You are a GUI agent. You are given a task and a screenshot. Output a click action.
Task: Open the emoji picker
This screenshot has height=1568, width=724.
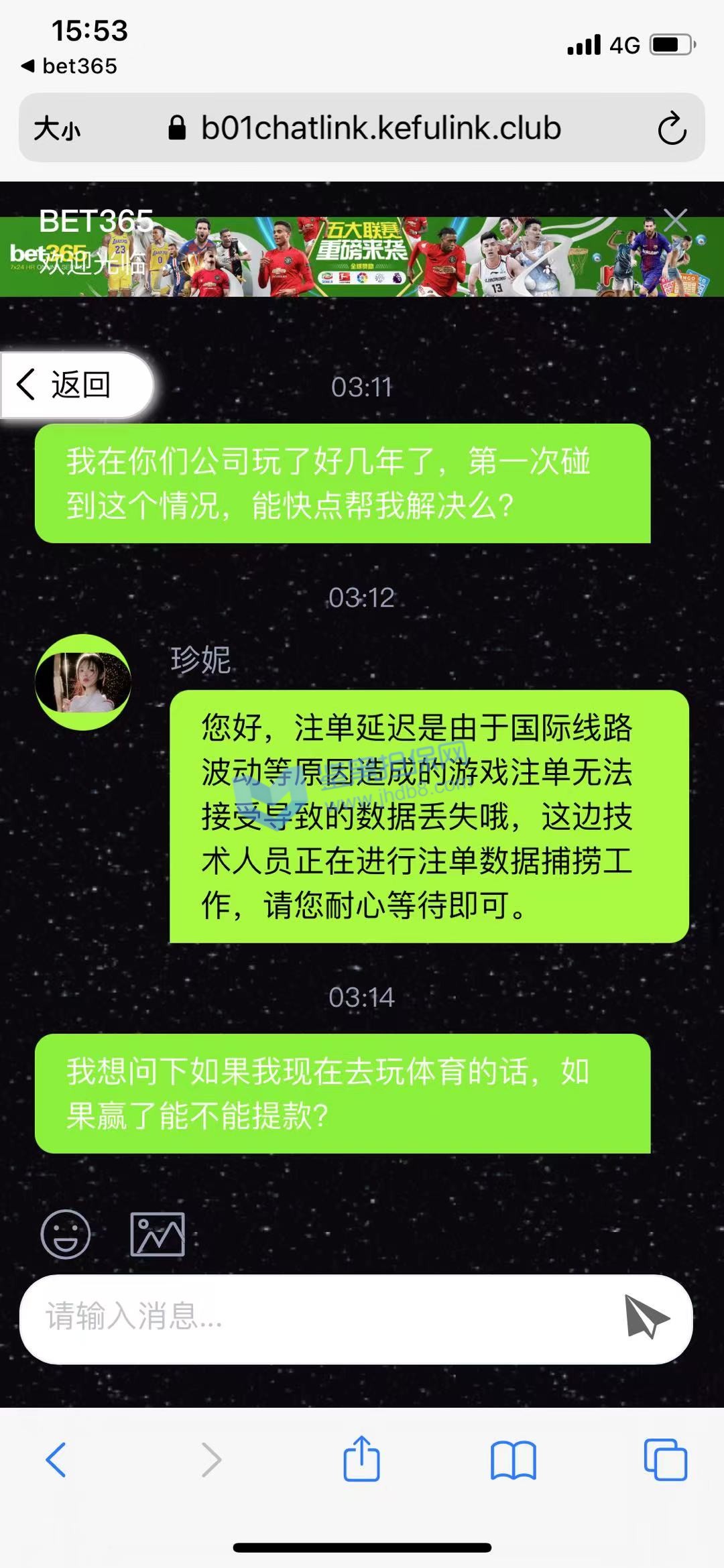66,1234
